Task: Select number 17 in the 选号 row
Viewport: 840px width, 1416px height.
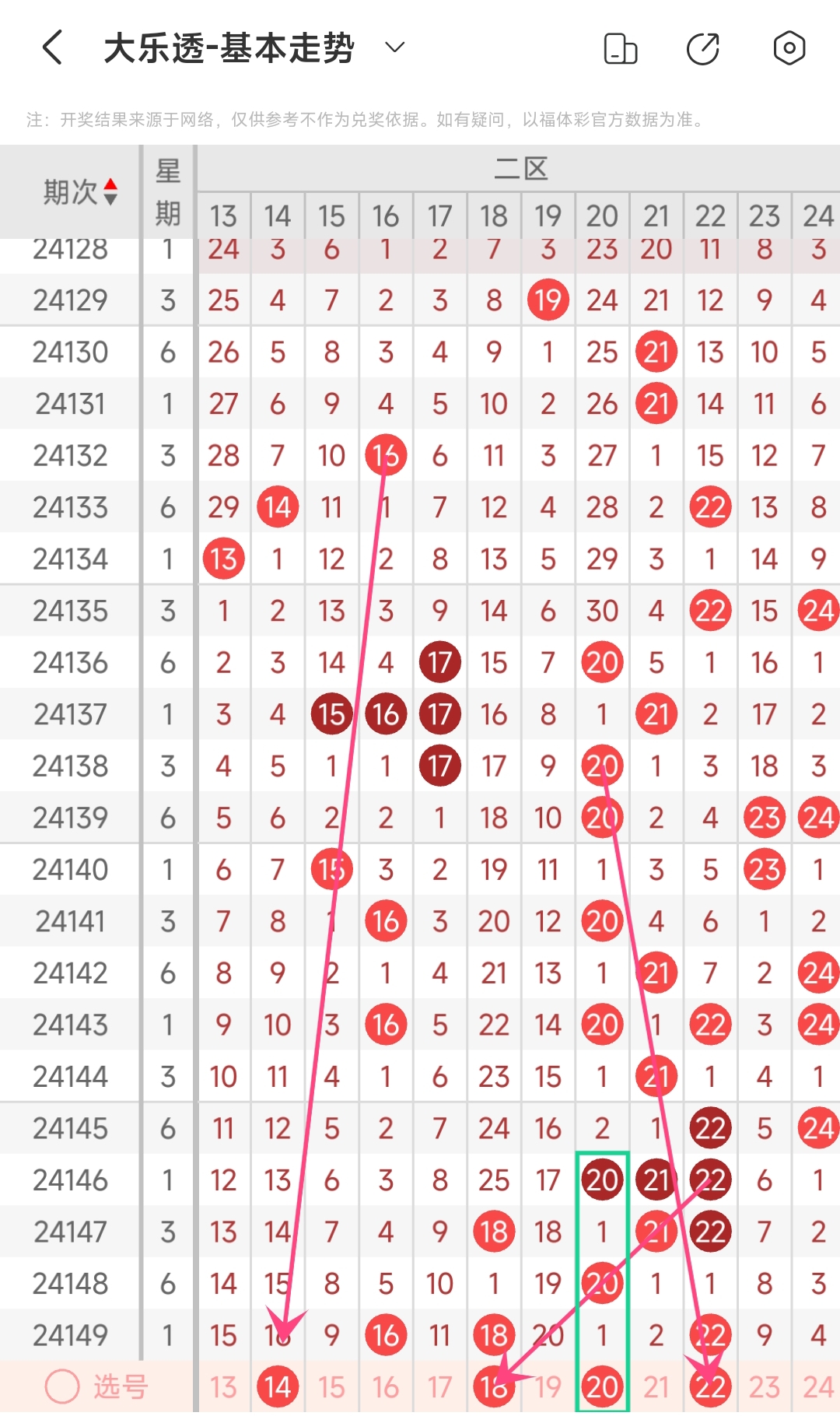Action: click(439, 1386)
